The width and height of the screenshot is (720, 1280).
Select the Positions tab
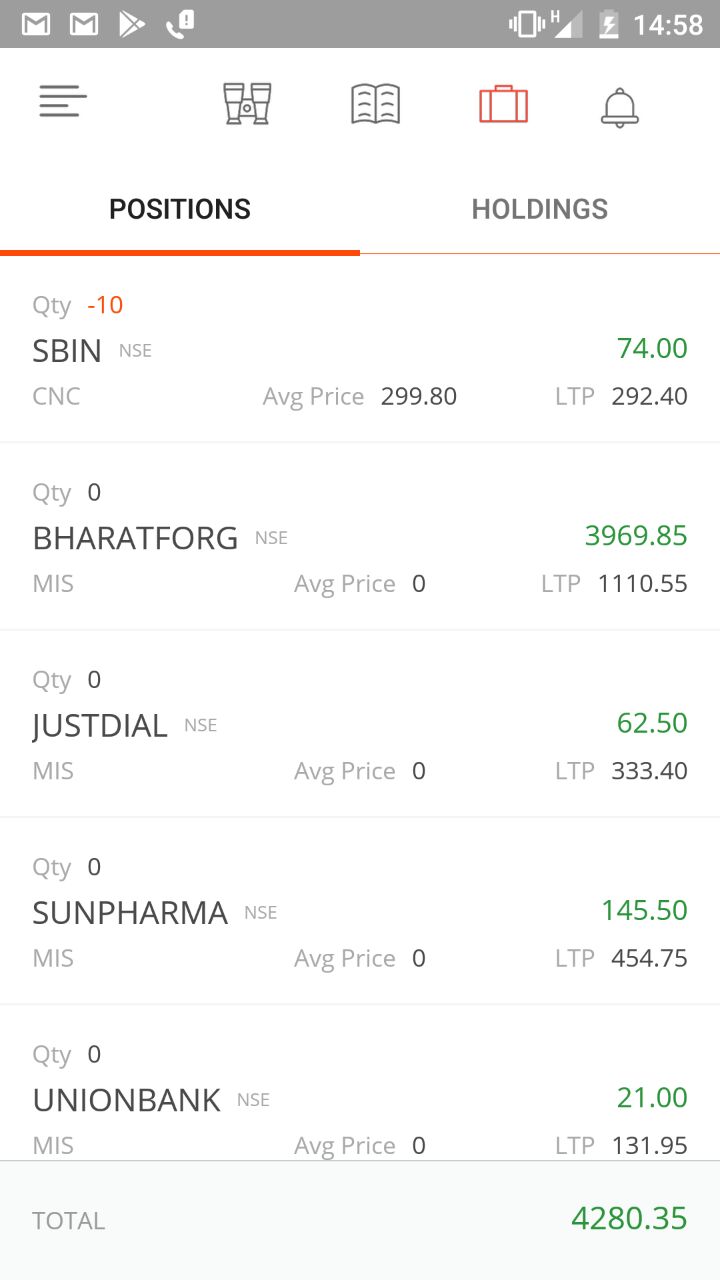pyautogui.click(x=180, y=209)
